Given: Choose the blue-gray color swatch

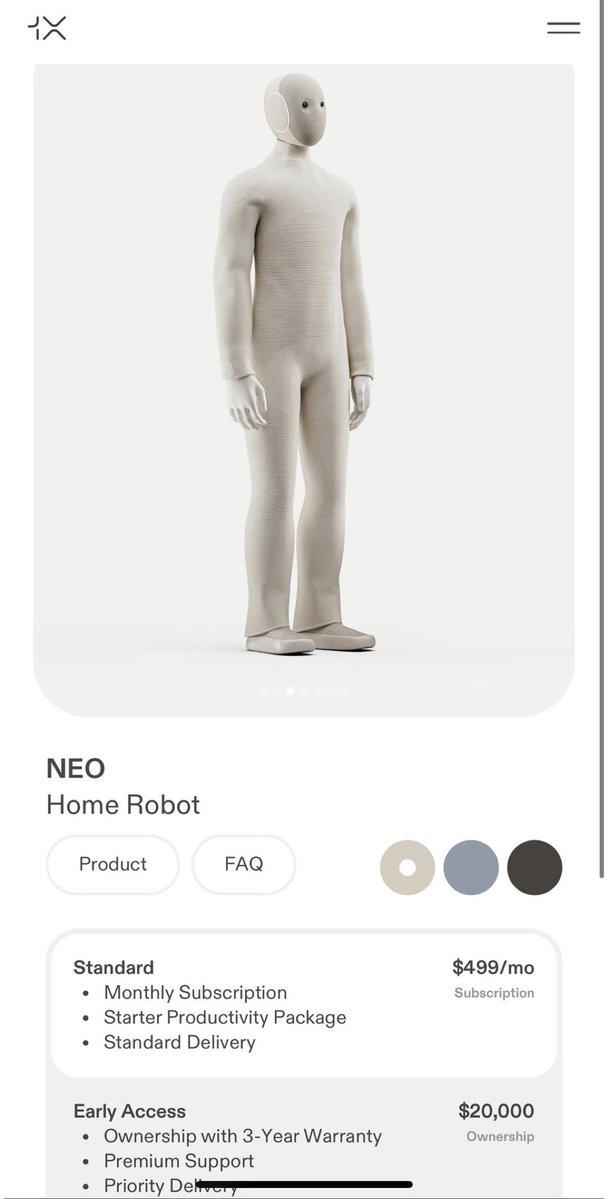Looking at the screenshot, I should pos(471,867).
